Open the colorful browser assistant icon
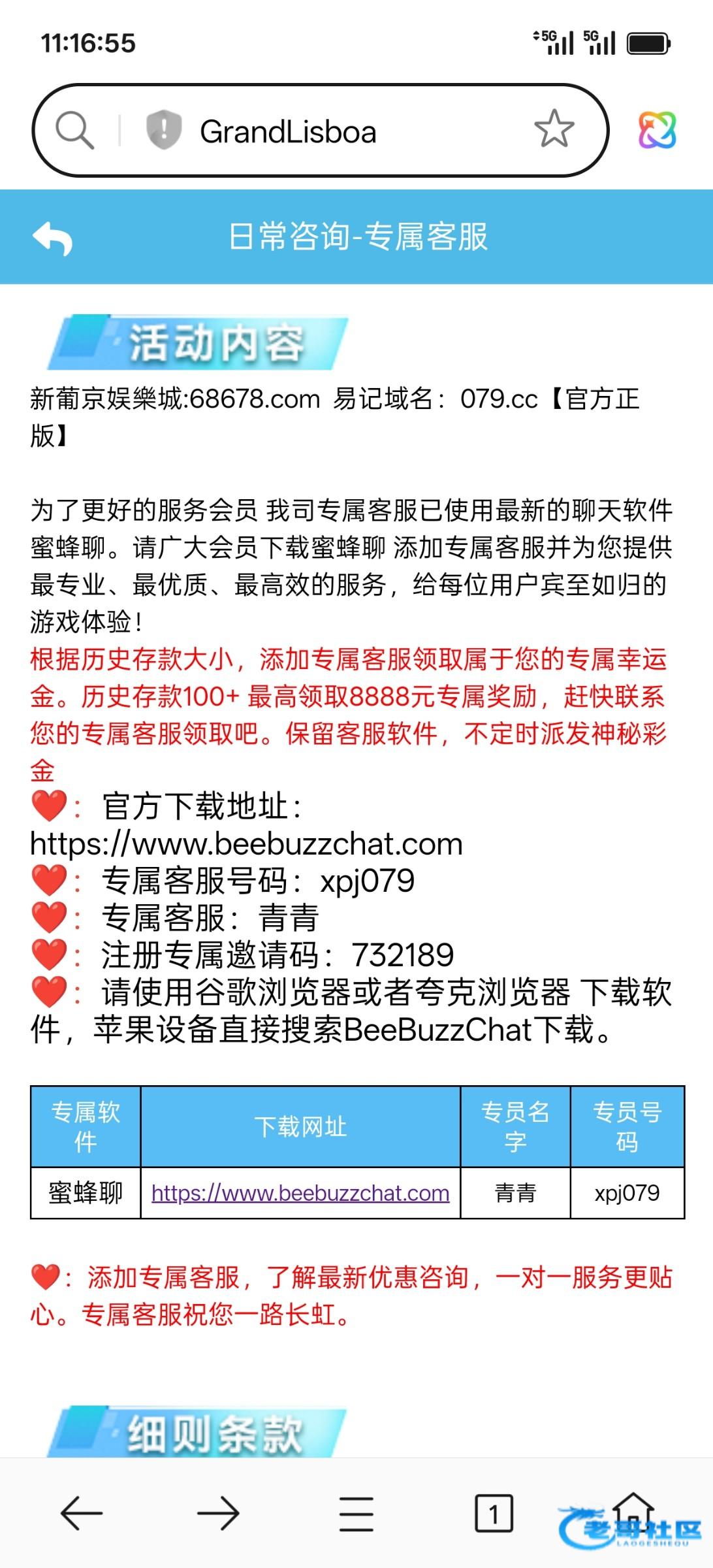This screenshot has width=713, height=1568. 656,130
